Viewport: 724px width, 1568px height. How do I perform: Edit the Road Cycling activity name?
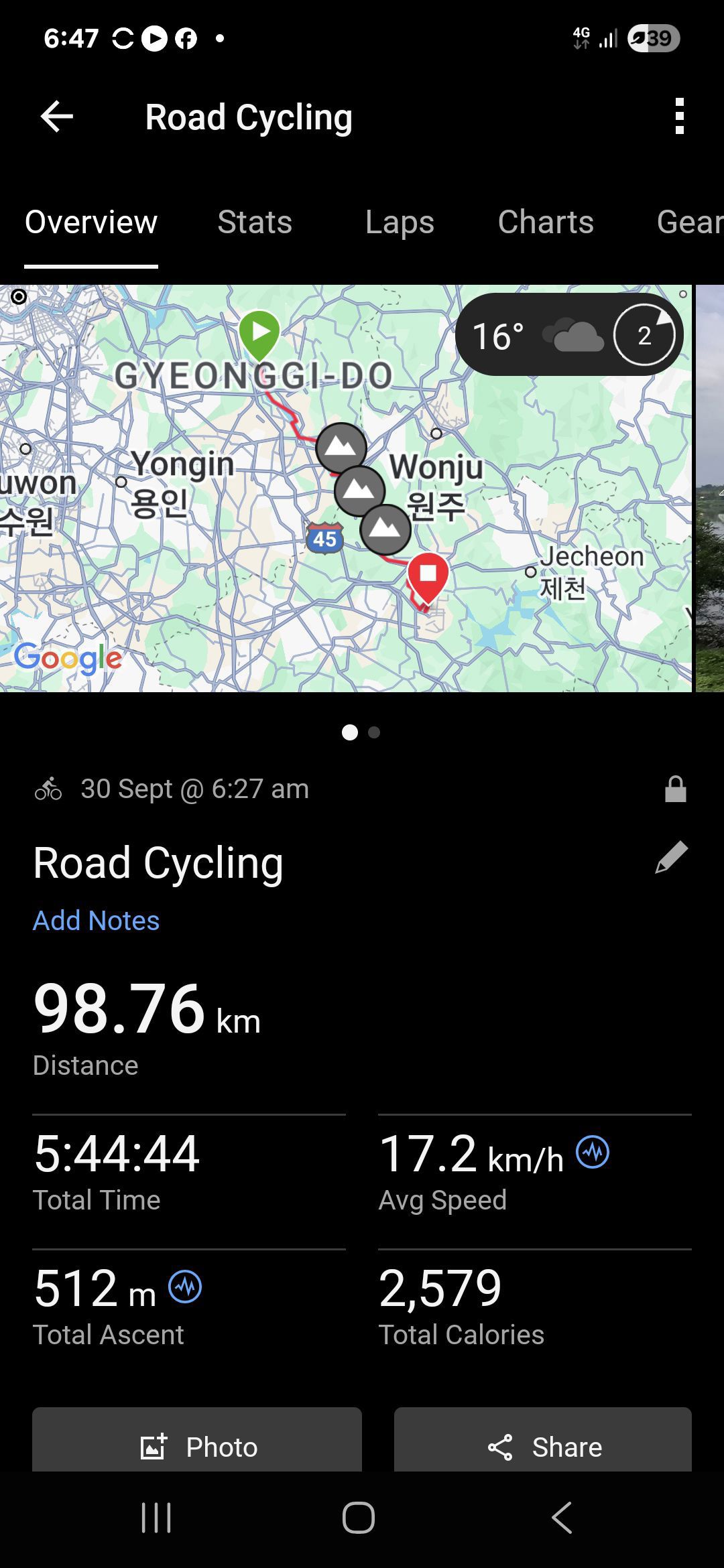click(x=671, y=858)
